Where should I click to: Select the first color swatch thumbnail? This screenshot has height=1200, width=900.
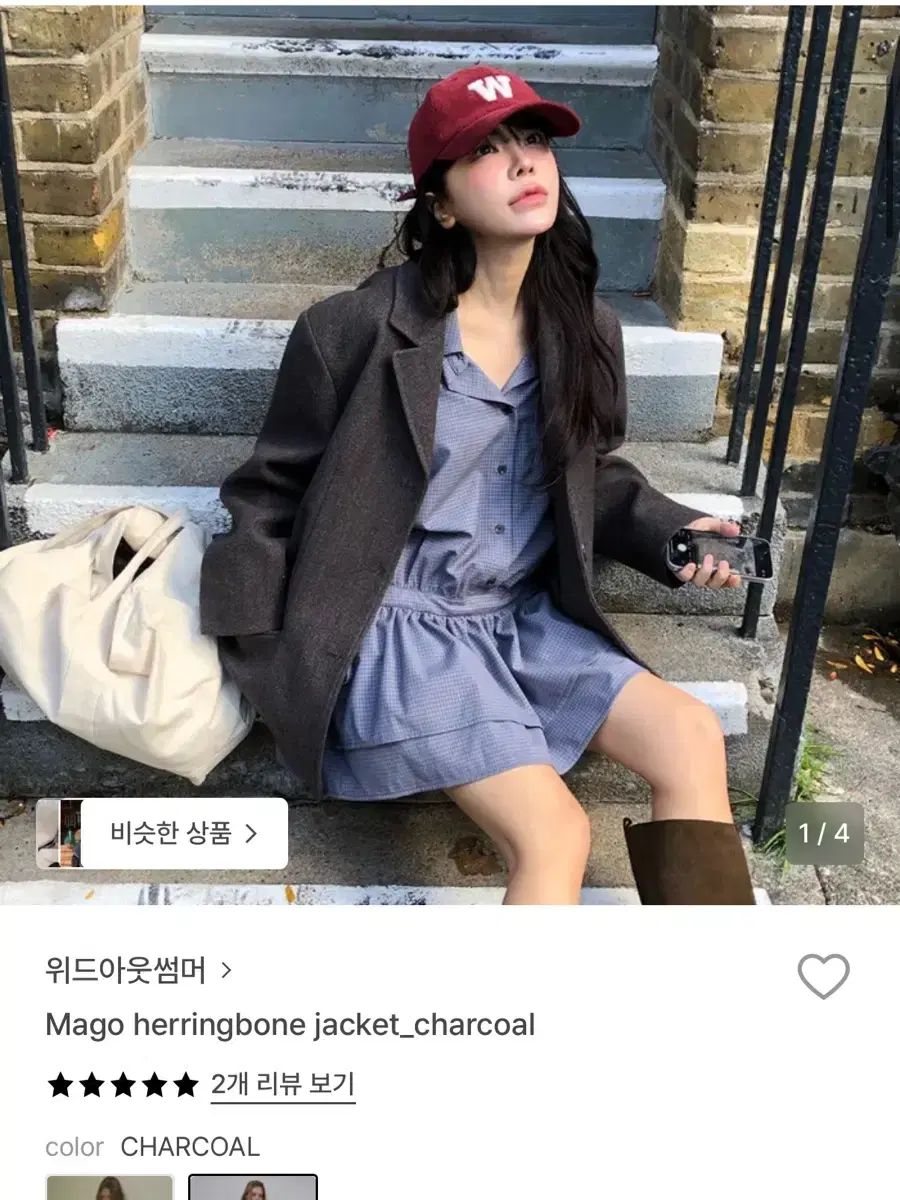(x=110, y=1188)
